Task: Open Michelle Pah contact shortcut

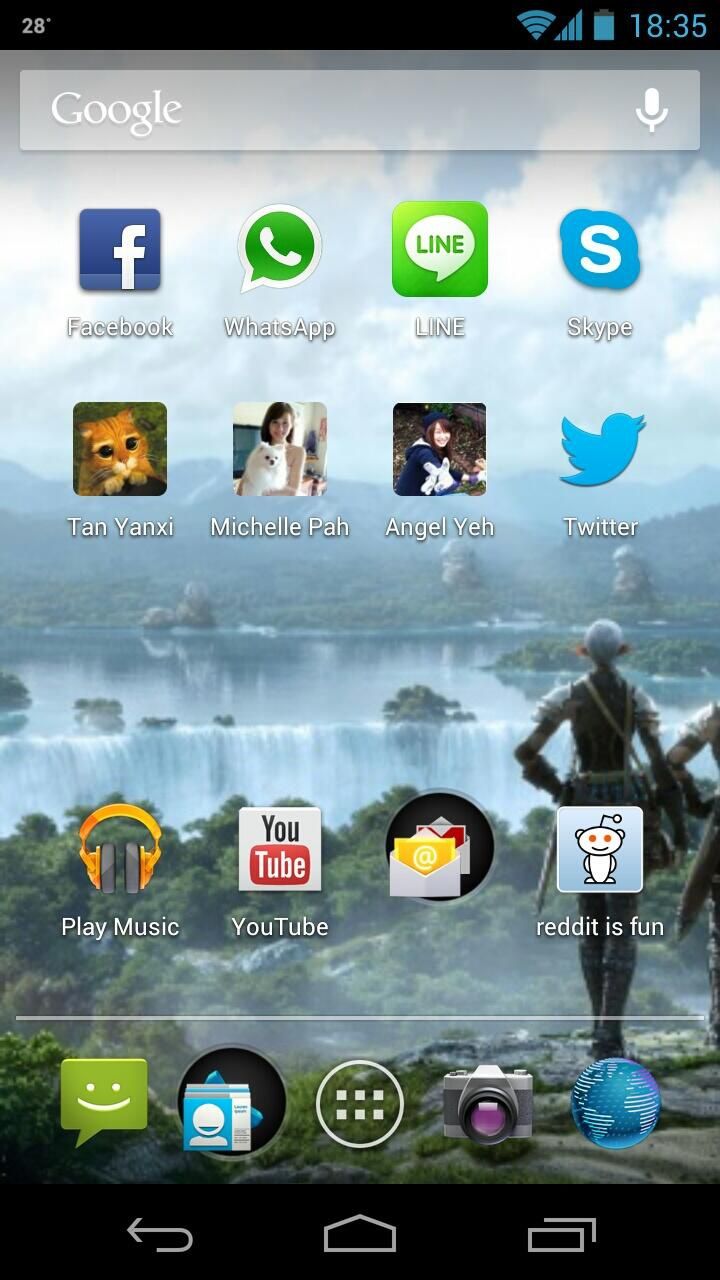Action: coord(280,450)
